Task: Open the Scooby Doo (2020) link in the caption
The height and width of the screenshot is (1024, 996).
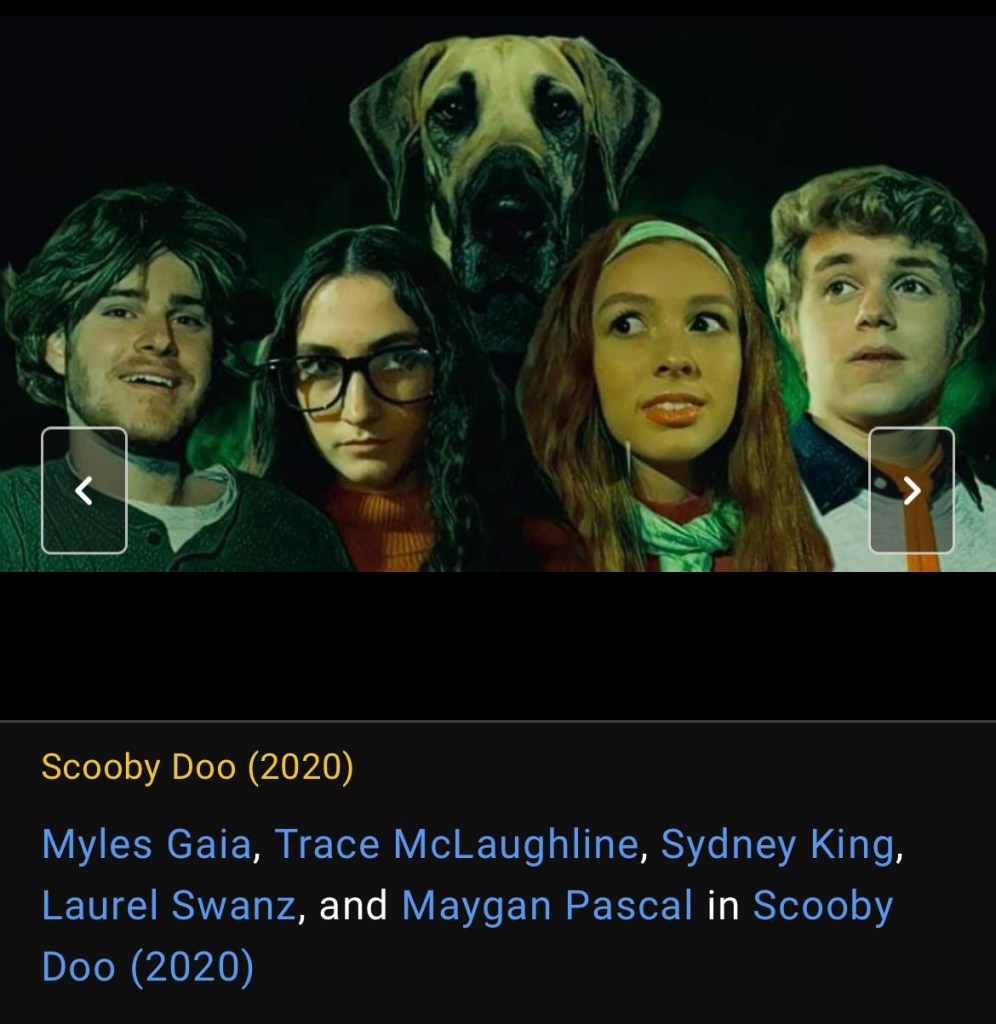Action: 821,906
